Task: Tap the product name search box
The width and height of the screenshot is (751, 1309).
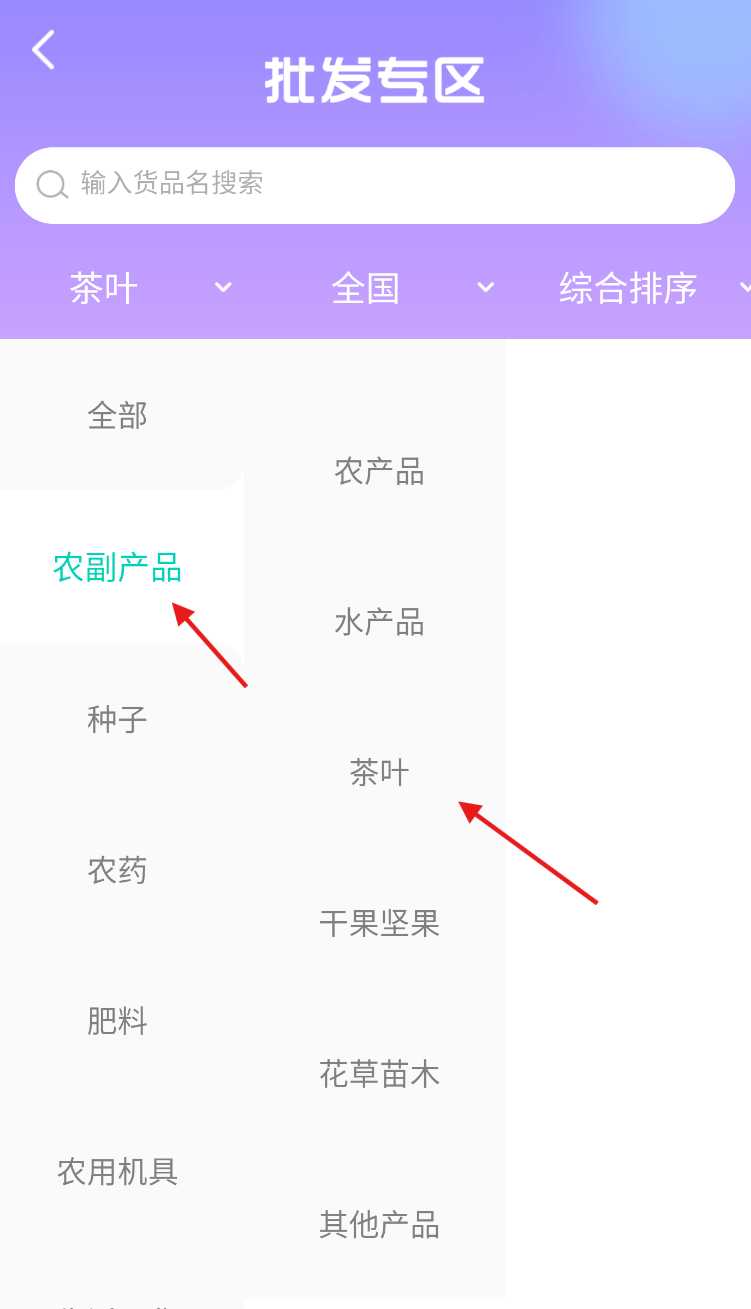Action: (x=375, y=185)
